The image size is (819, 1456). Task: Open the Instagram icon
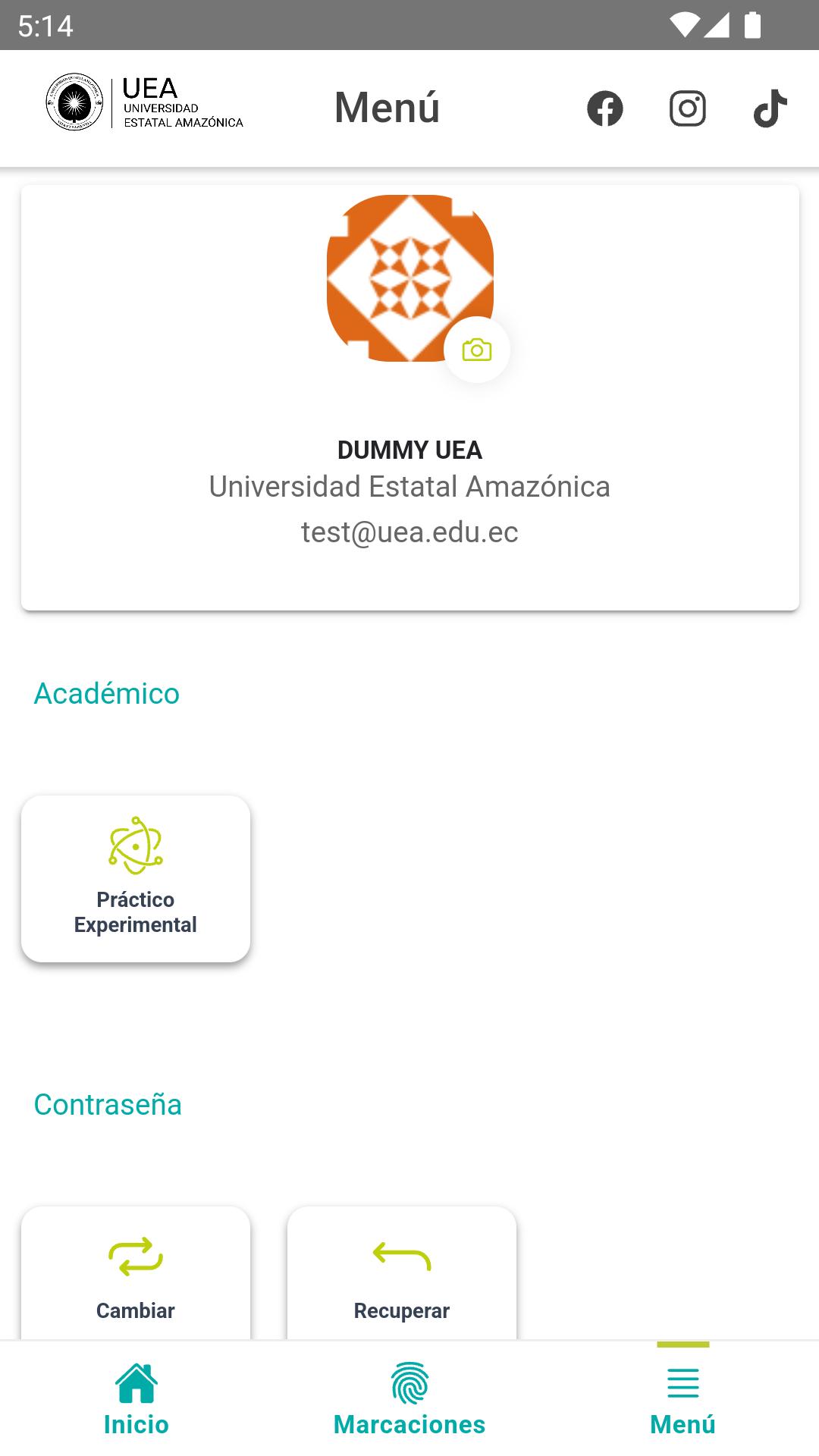tap(688, 108)
